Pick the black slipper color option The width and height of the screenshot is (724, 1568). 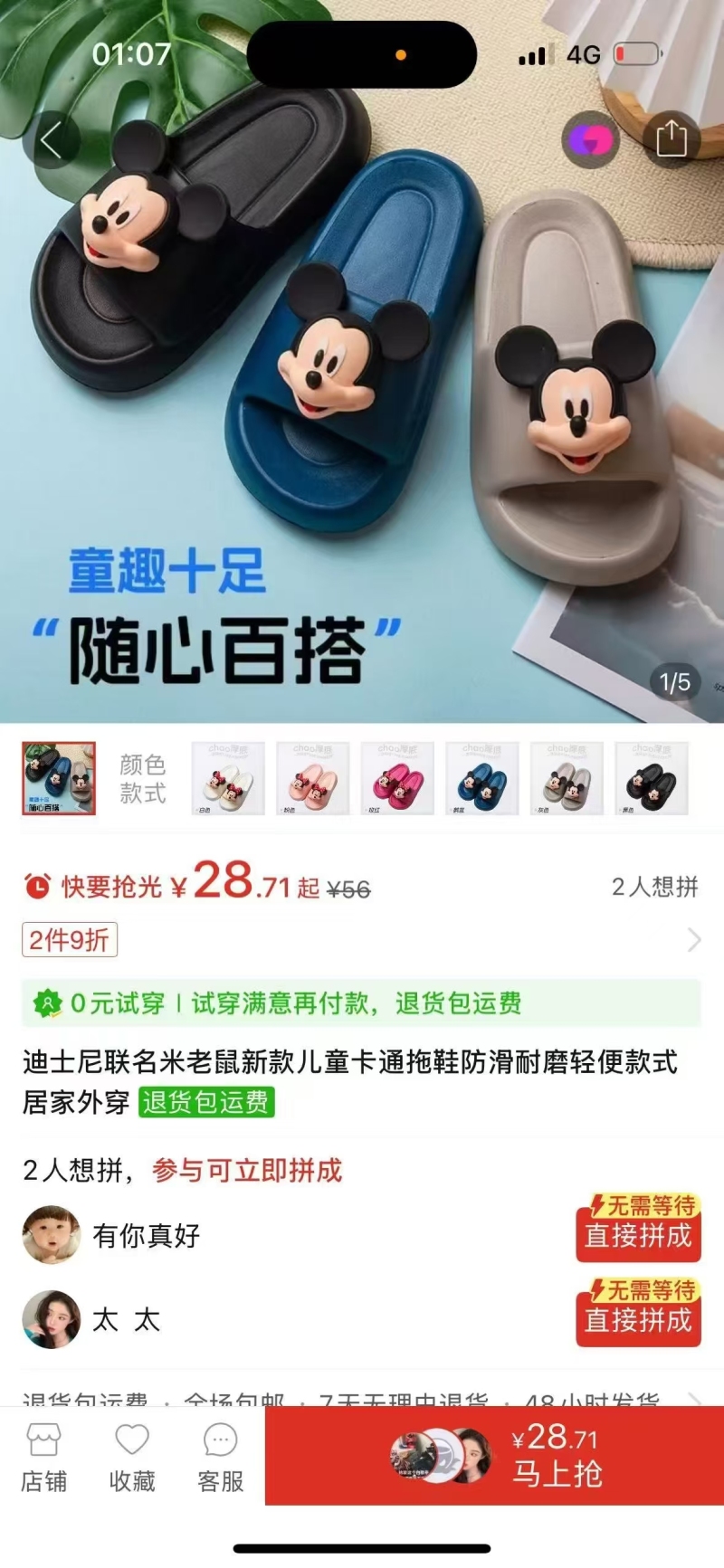point(651,778)
